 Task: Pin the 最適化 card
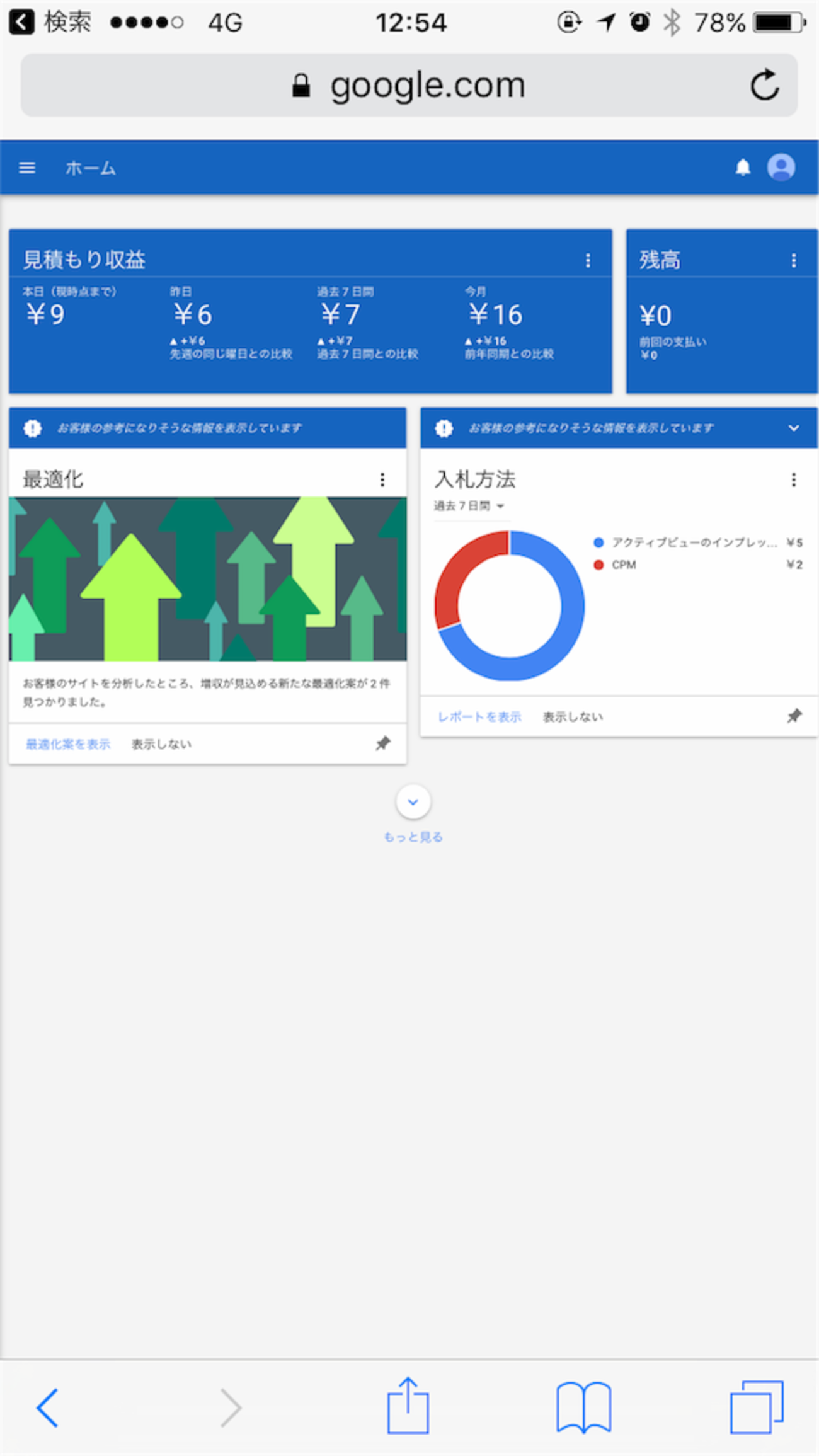[382, 743]
